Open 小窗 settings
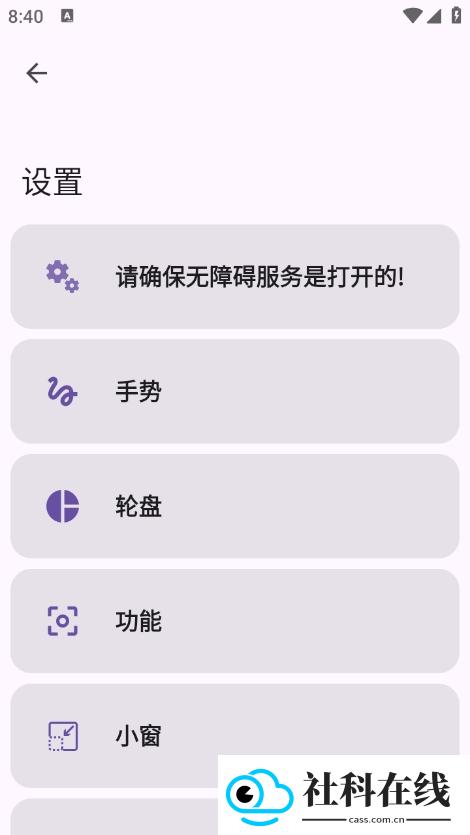470x835 pixels. tap(235, 735)
